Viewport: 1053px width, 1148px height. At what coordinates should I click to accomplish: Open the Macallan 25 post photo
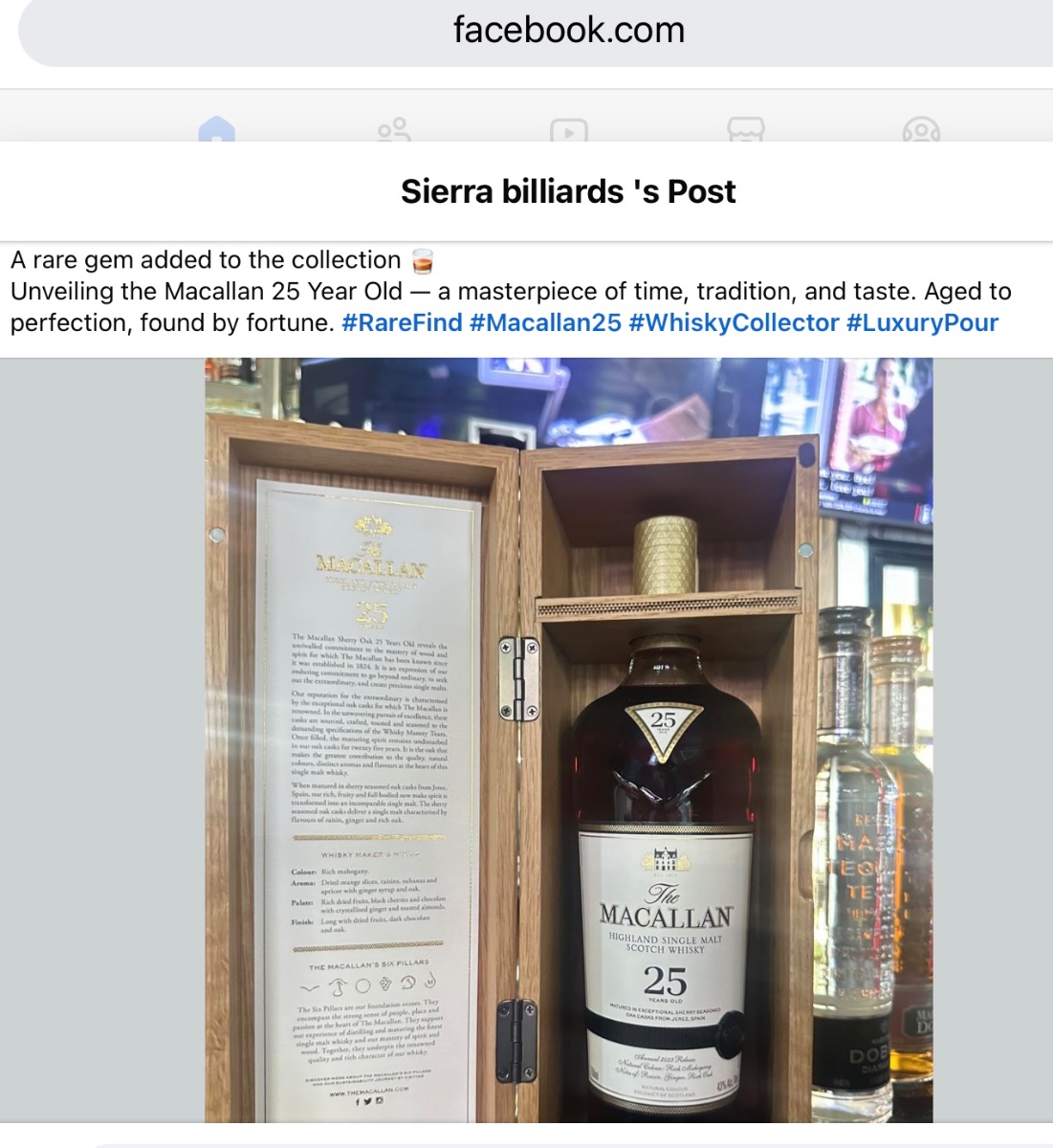(568, 740)
